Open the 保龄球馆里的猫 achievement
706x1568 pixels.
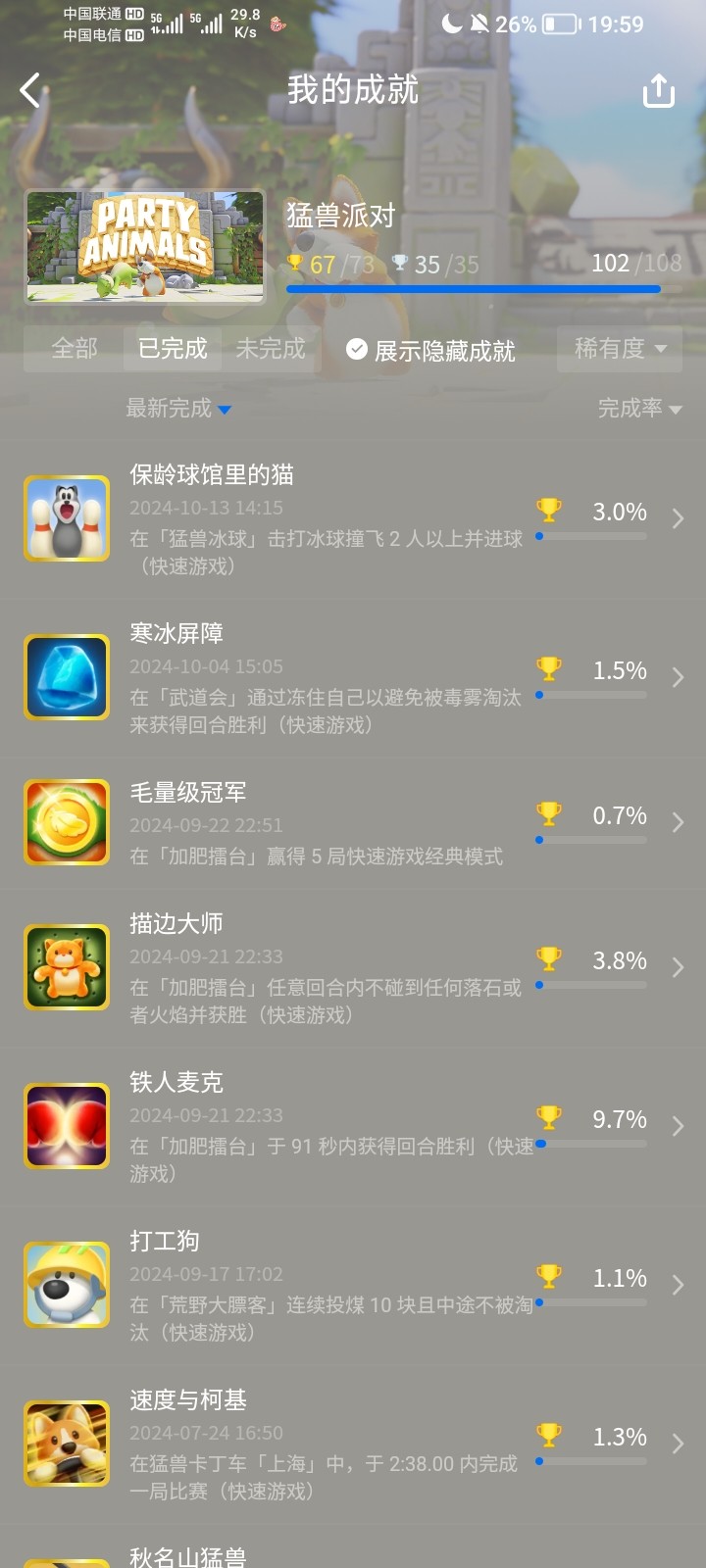point(353,518)
